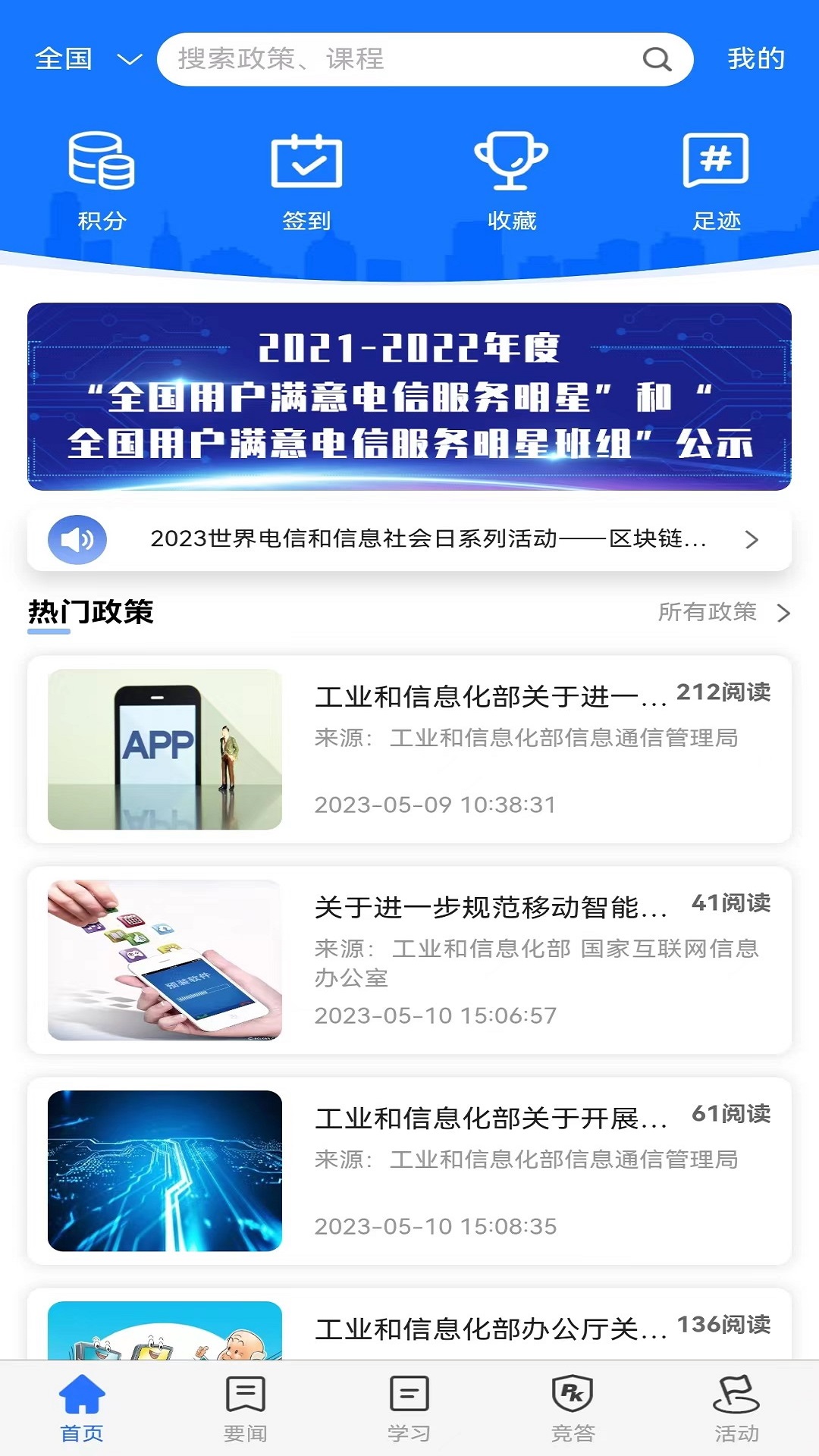Open the 2021-2022年度 电信服务明星 banner
819x1456 pixels.
click(409, 396)
